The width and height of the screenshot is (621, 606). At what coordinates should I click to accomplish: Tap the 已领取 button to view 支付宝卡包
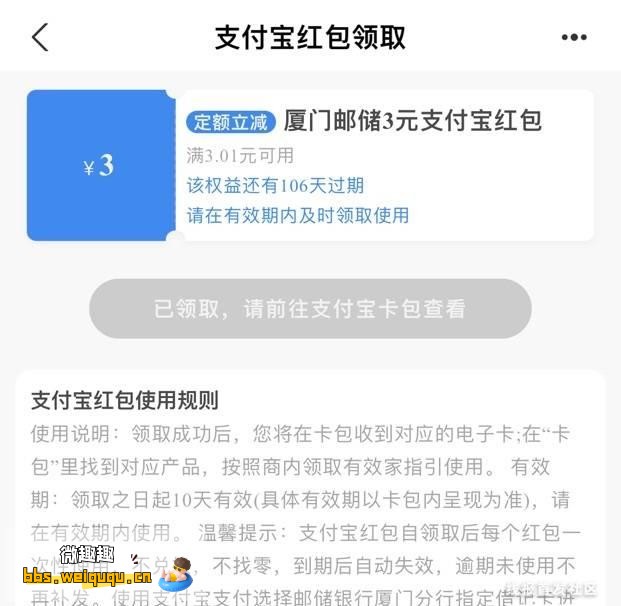pos(310,309)
